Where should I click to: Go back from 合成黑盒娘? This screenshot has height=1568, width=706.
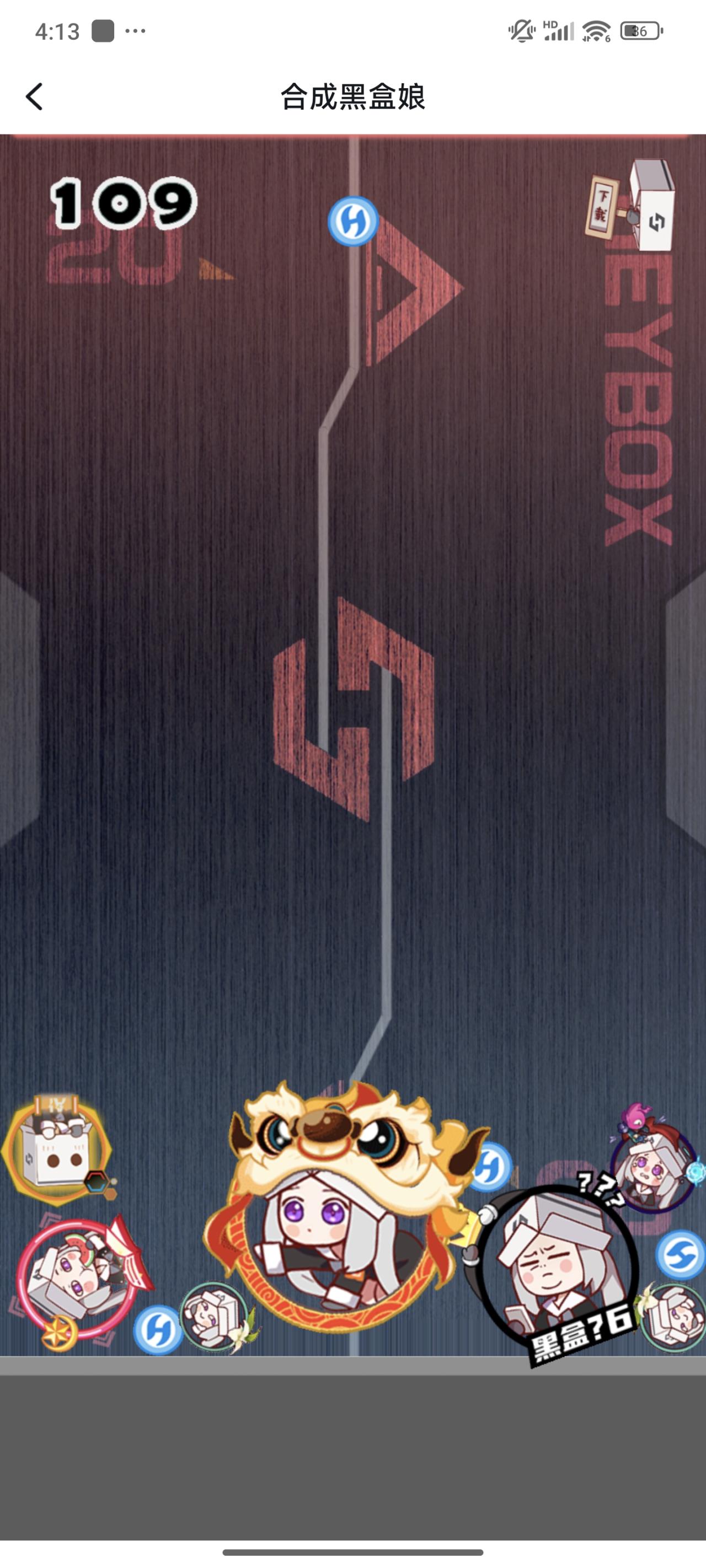[x=35, y=97]
